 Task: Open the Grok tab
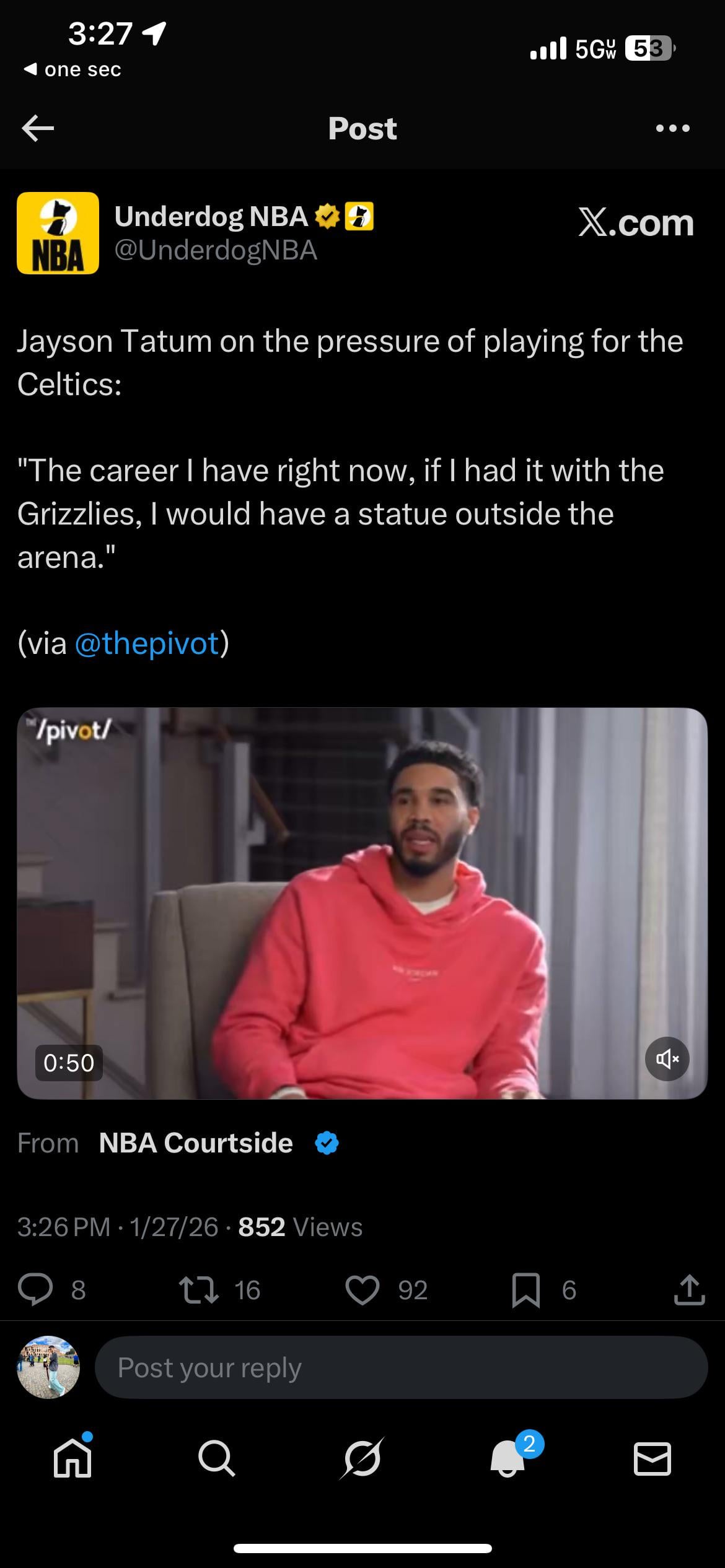tap(362, 1459)
